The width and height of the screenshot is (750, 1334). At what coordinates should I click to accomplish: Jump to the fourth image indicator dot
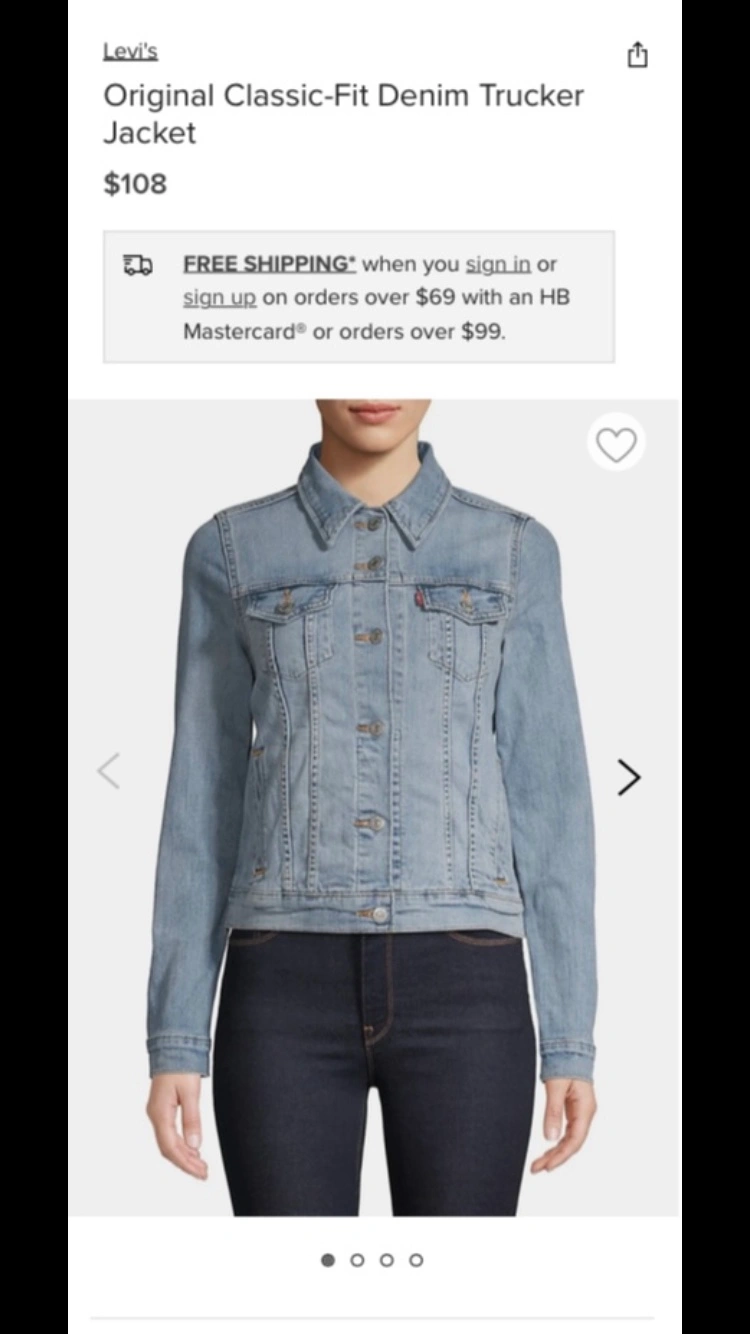pos(416,1260)
